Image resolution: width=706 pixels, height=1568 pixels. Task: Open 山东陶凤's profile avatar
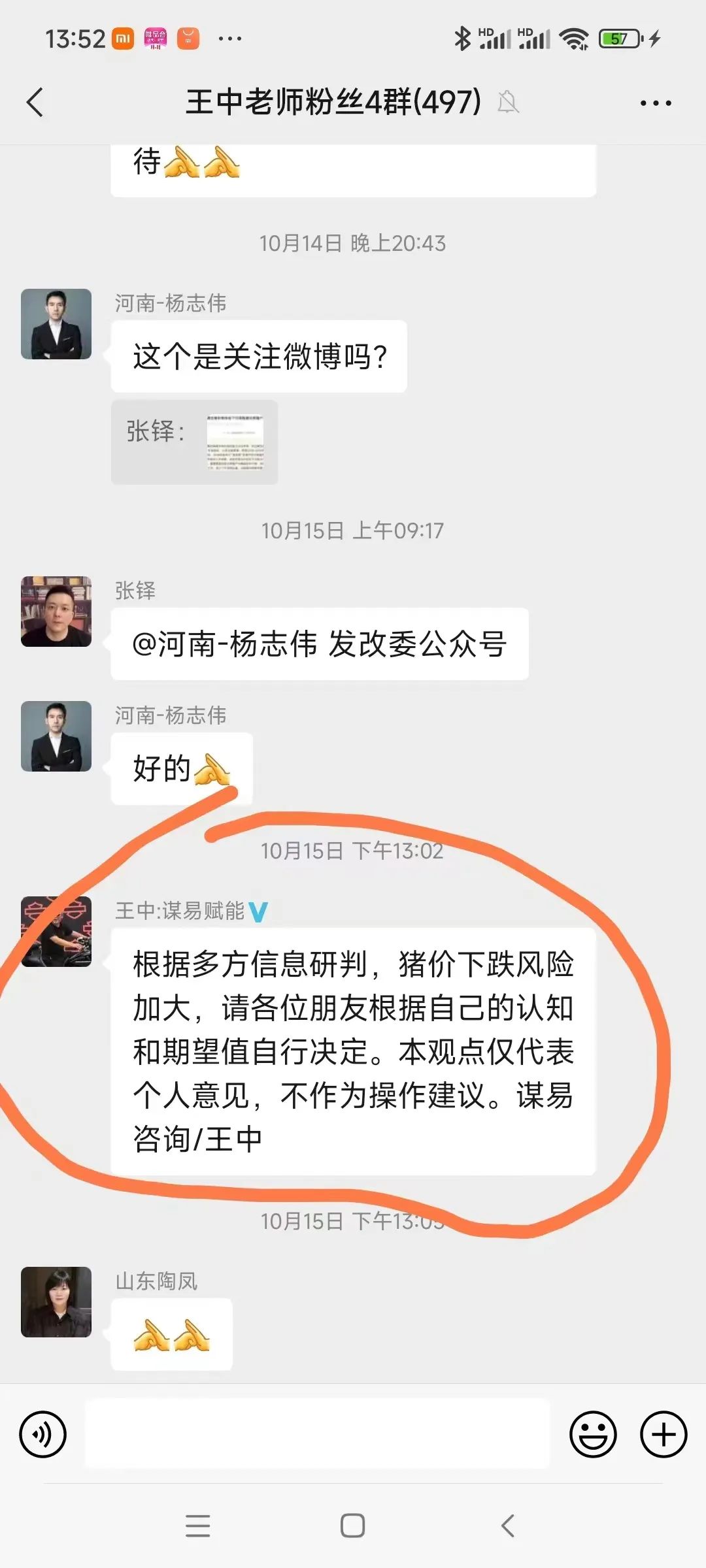[x=56, y=1302]
